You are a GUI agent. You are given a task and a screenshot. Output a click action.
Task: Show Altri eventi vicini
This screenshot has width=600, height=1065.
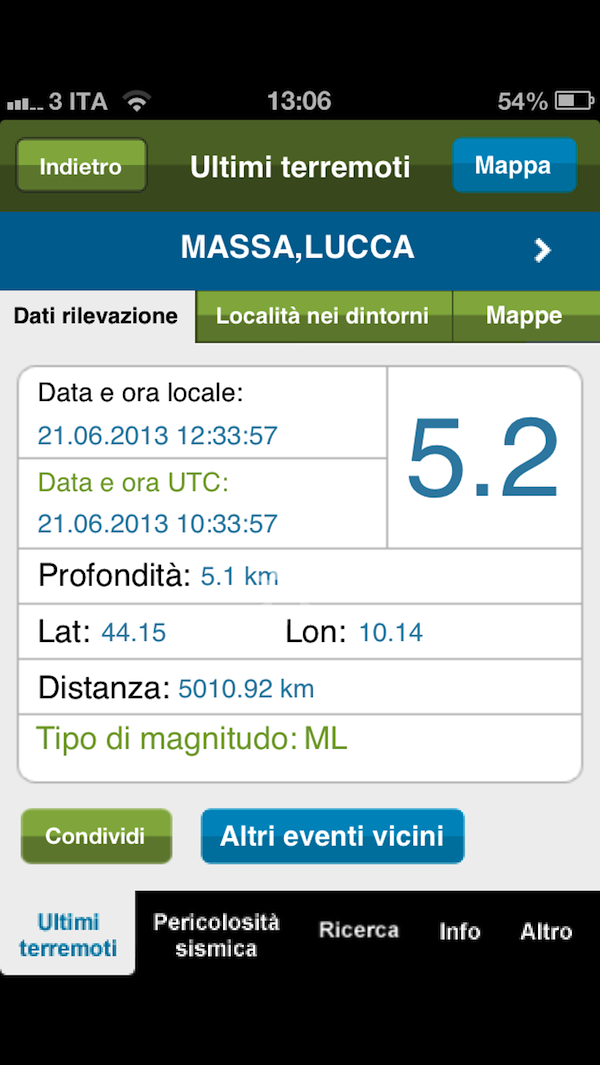click(x=332, y=835)
